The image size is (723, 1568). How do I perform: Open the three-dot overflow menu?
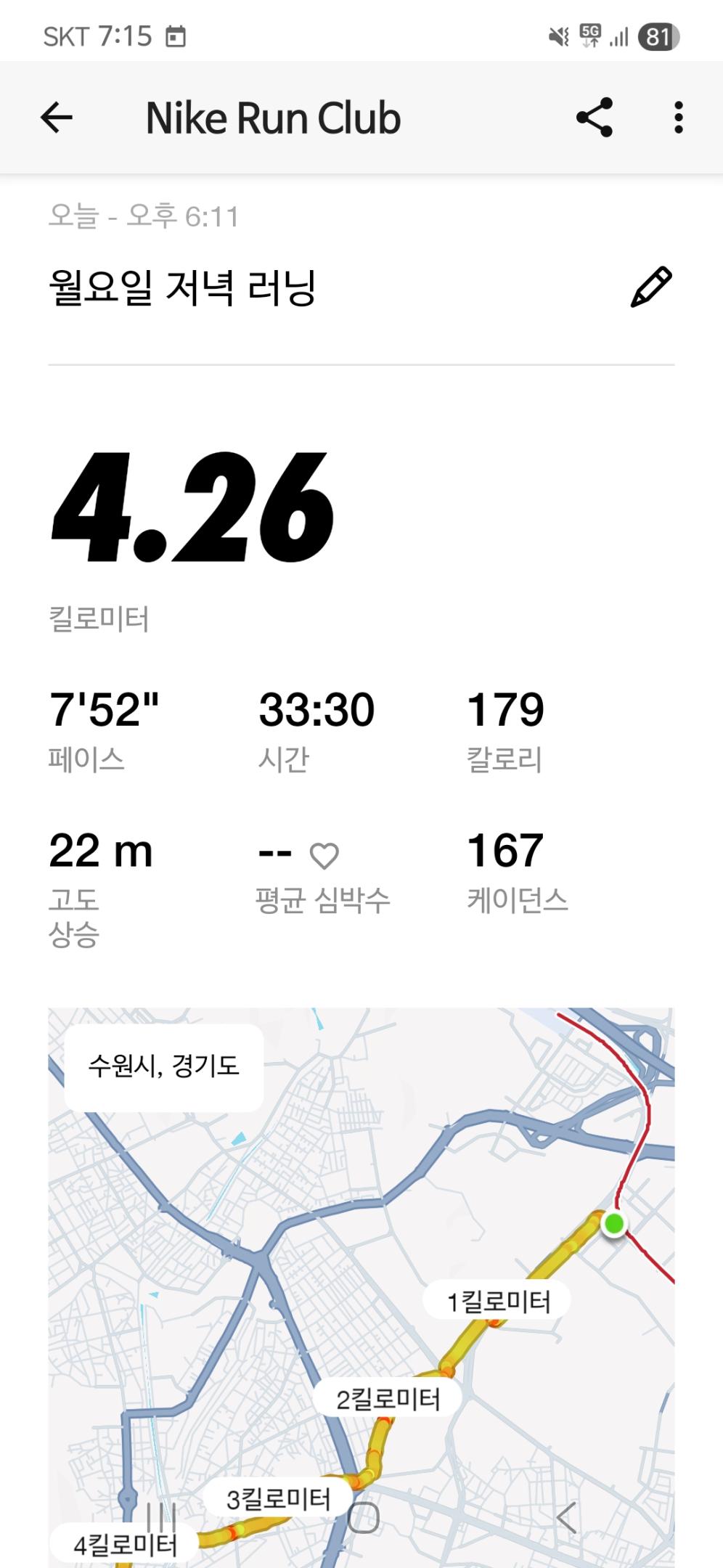[x=678, y=118]
